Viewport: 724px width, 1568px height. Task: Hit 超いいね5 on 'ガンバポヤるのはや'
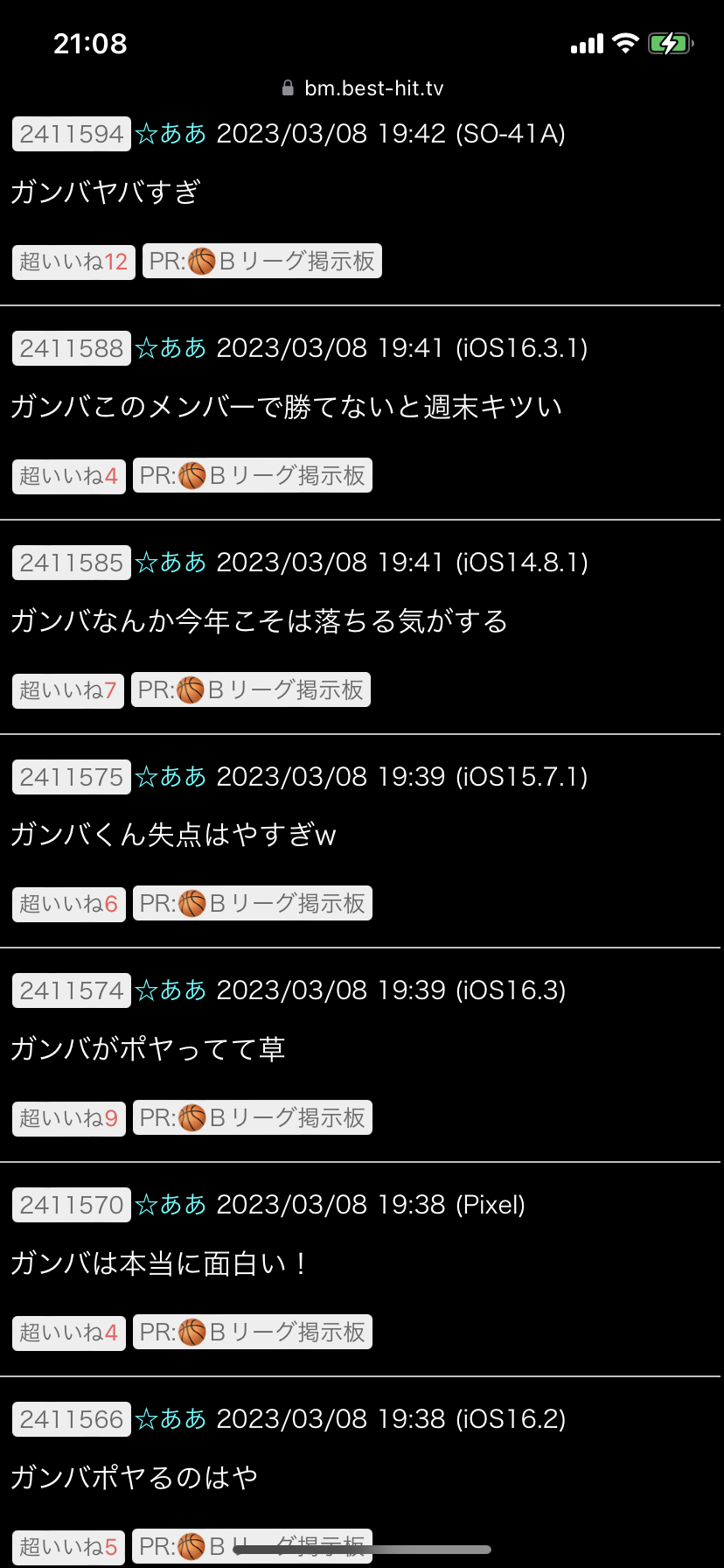pos(68,1547)
